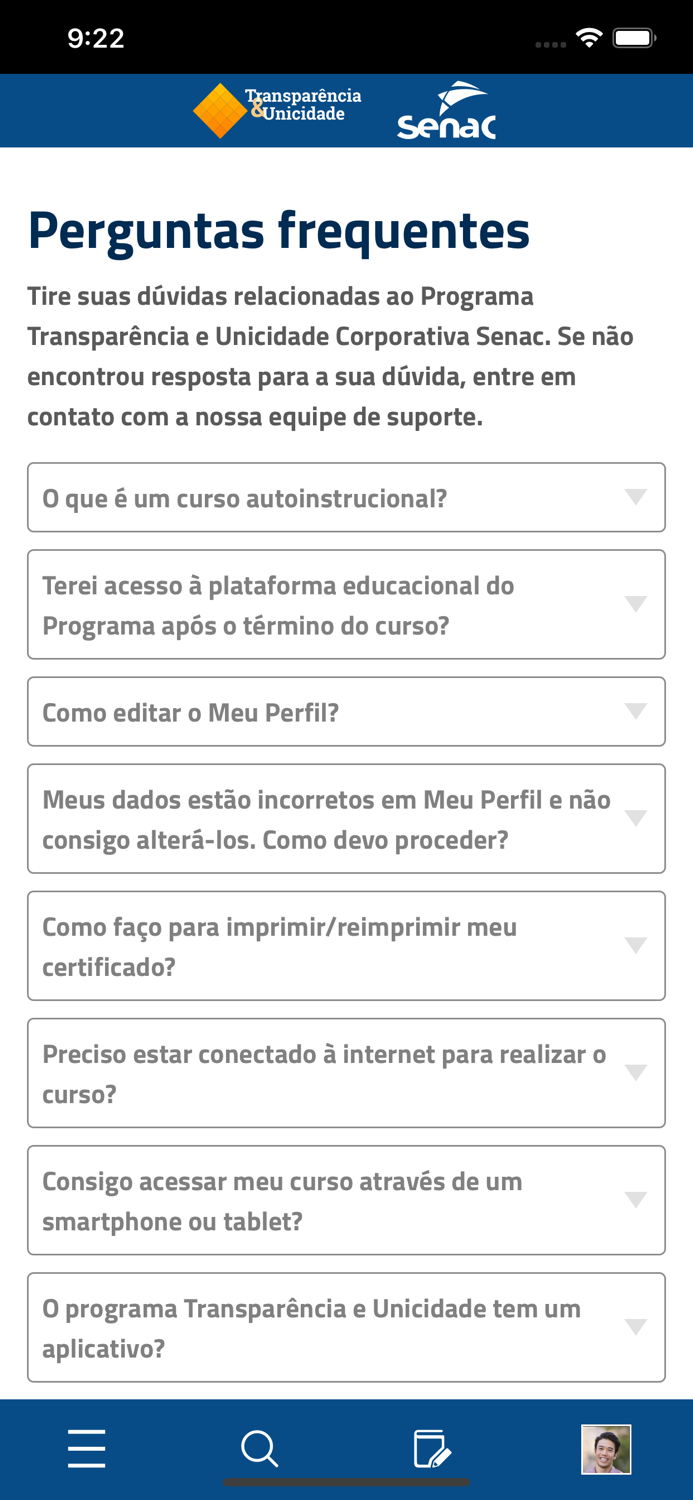Expand question about the programa having um aplicativo
Screen dimensions: 693x1500
click(x=346, y=1326)
